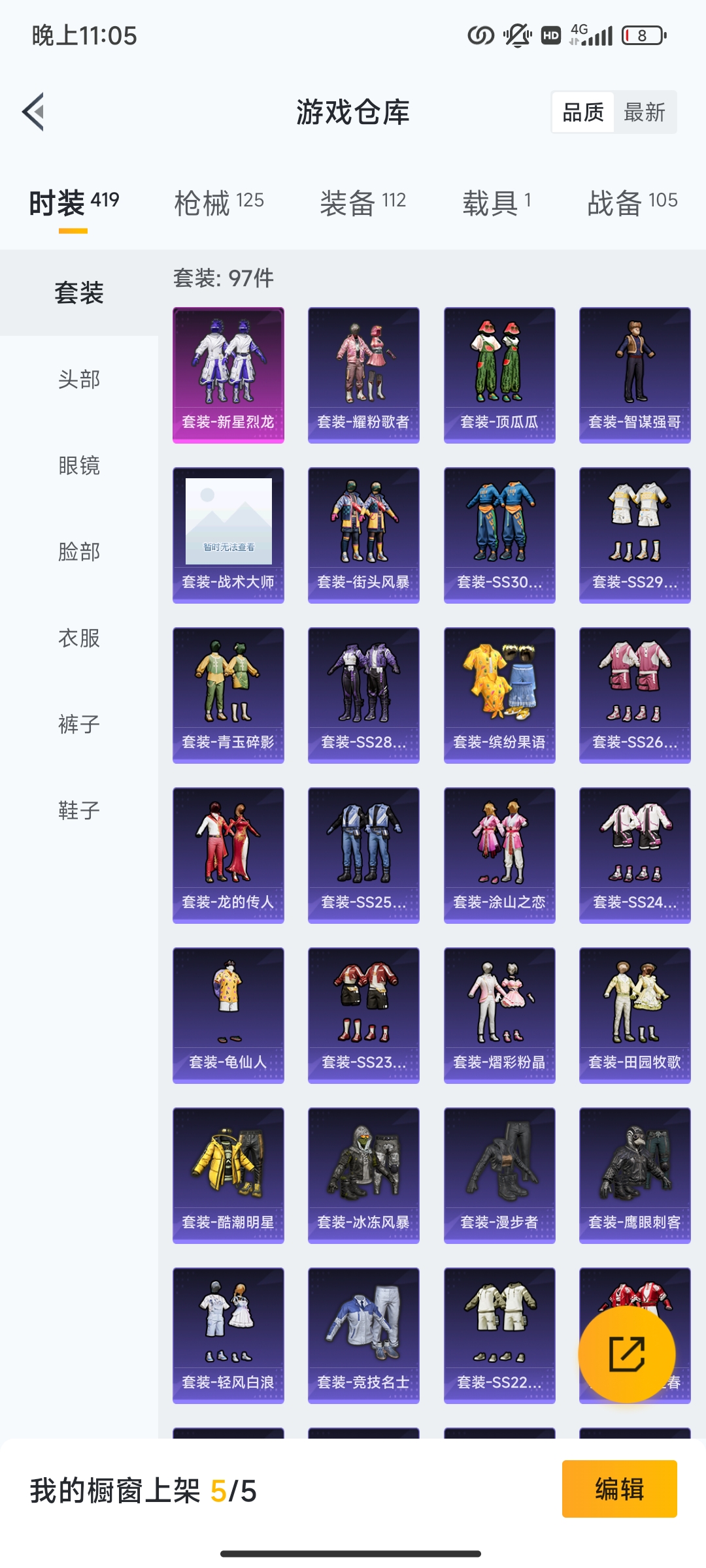Viewport: 706px width, 1568px height.
Task: Select the 脸部 category
Action: click(x=79, y=551)
